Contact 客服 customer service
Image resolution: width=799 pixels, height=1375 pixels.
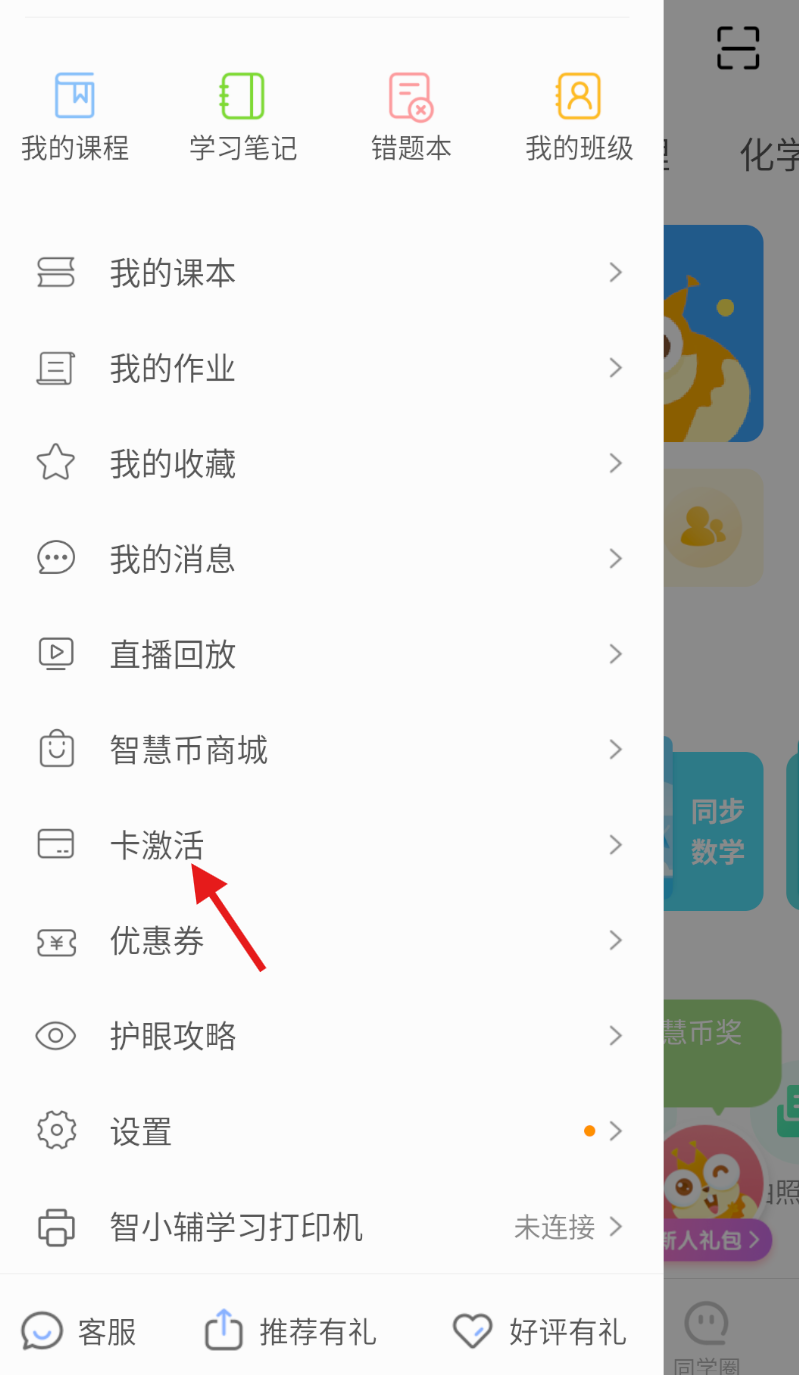pyautogui.click(x=80, y=1331)
